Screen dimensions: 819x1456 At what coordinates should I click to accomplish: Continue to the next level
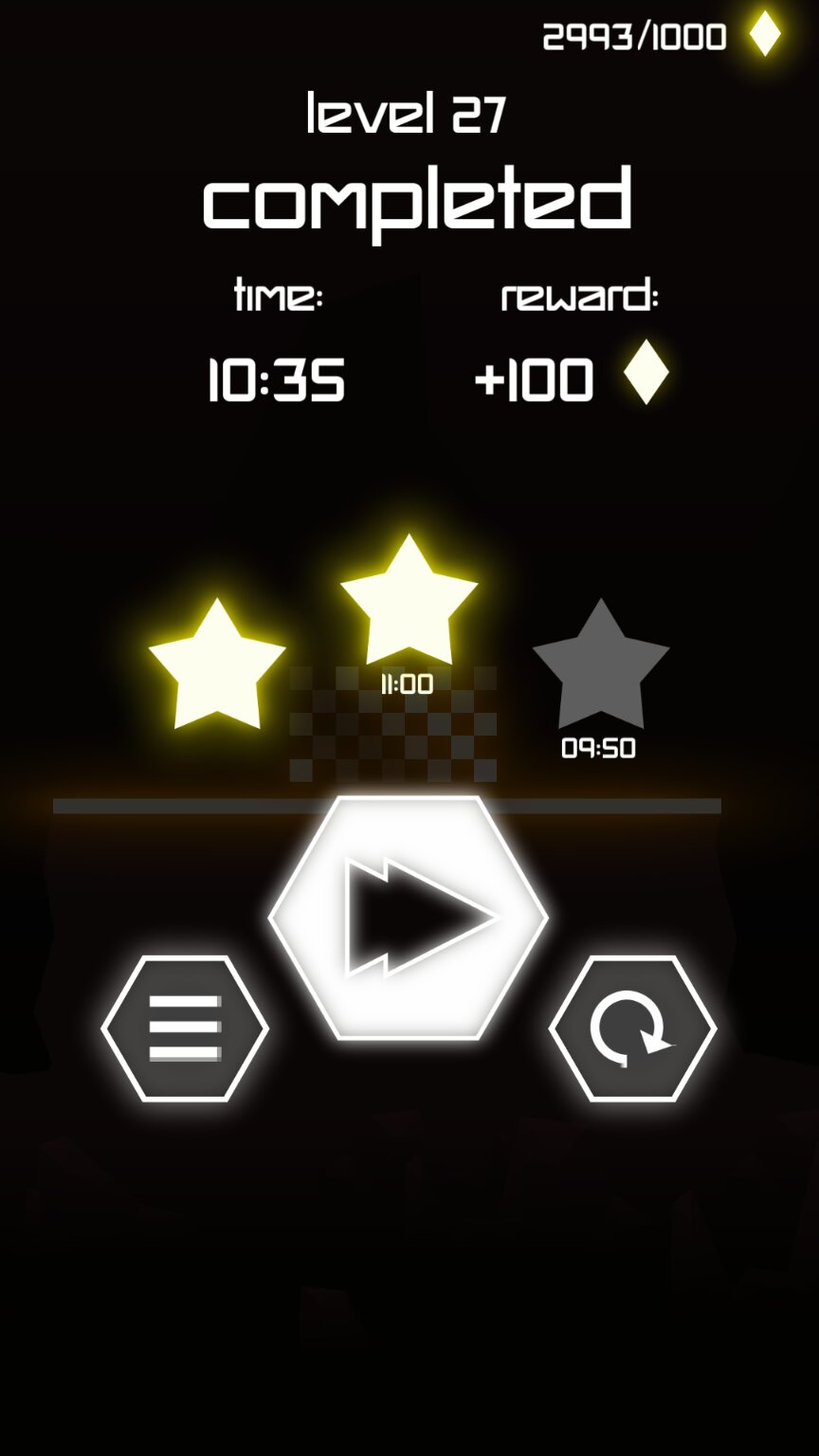click(409, 918)
